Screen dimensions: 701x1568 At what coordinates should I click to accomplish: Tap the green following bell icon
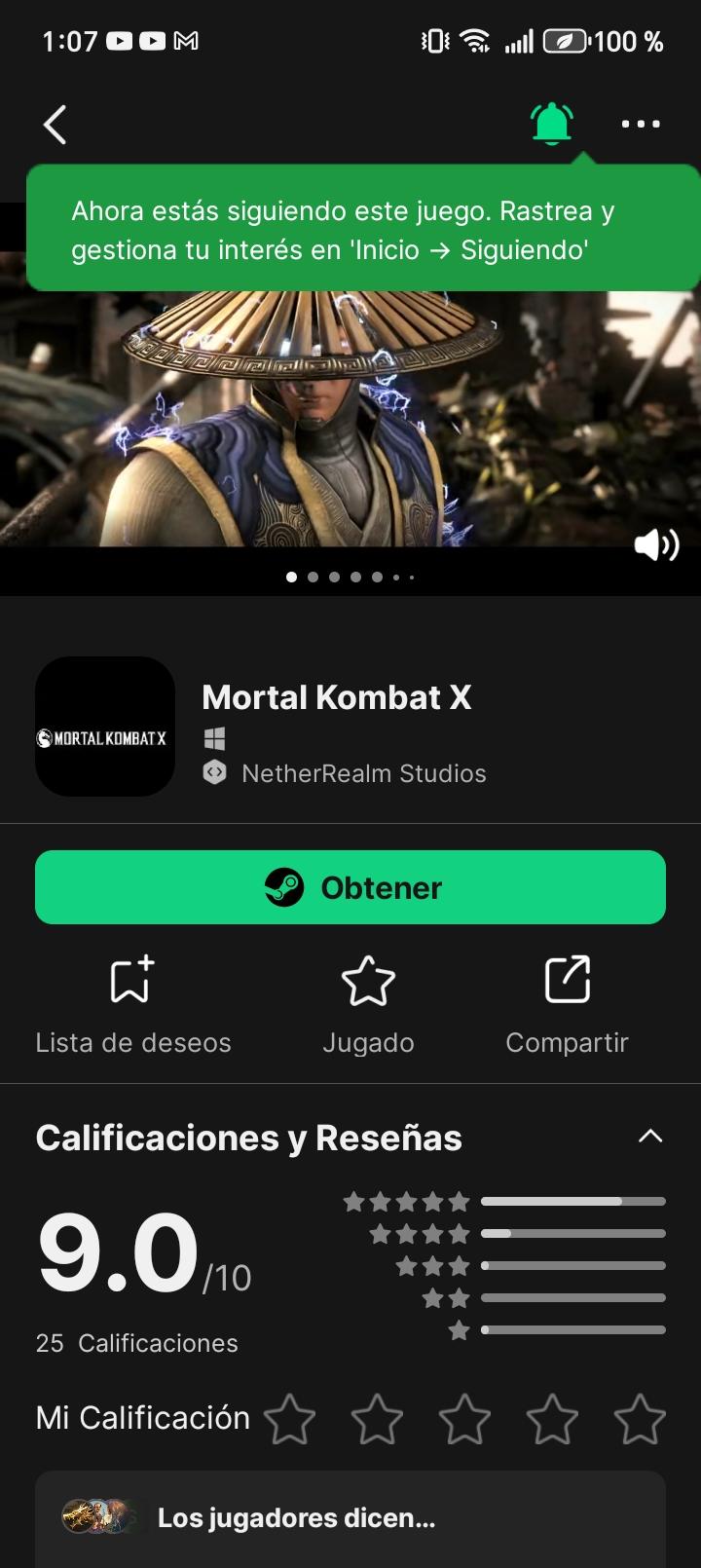click(x=551, y=124)
